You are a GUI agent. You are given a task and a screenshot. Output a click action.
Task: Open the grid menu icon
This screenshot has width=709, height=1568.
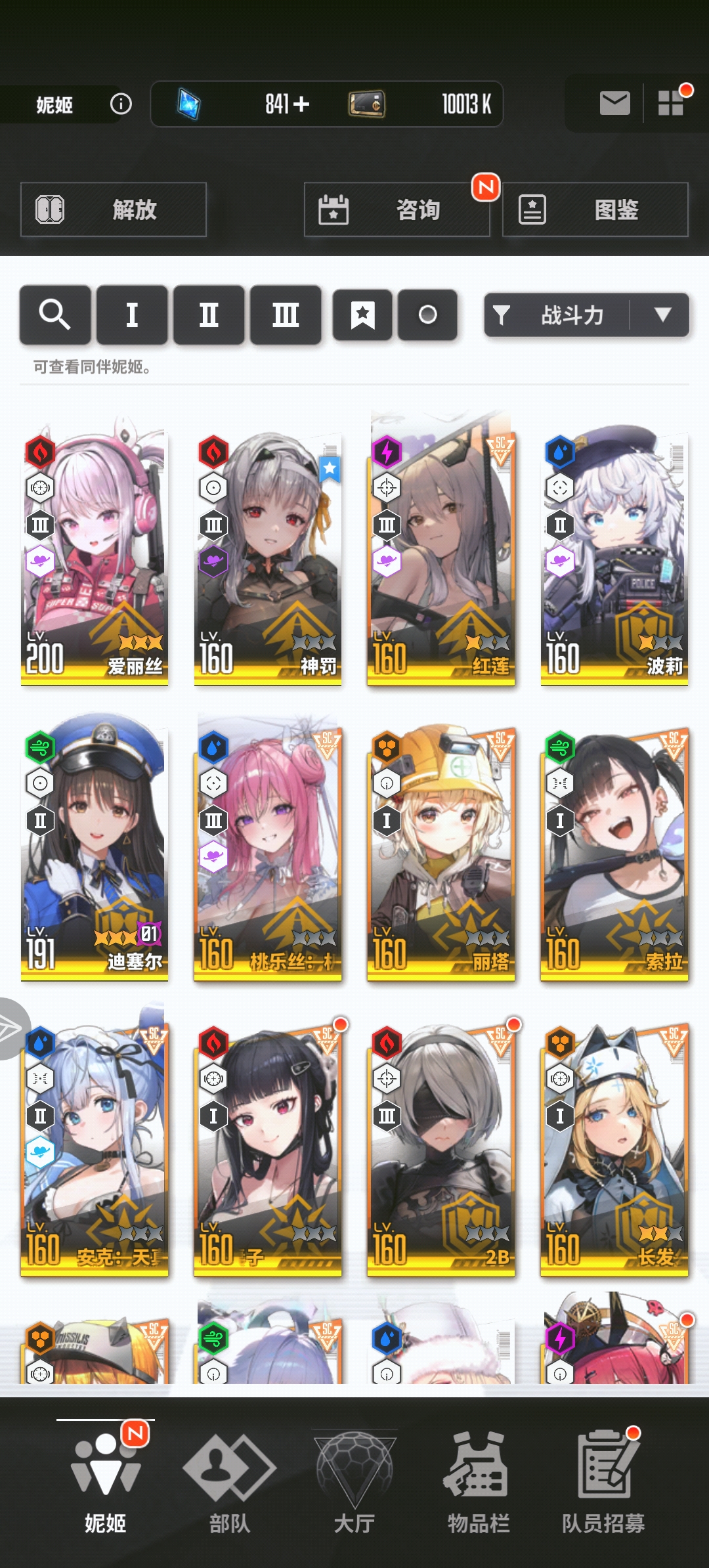coord(671,104)
